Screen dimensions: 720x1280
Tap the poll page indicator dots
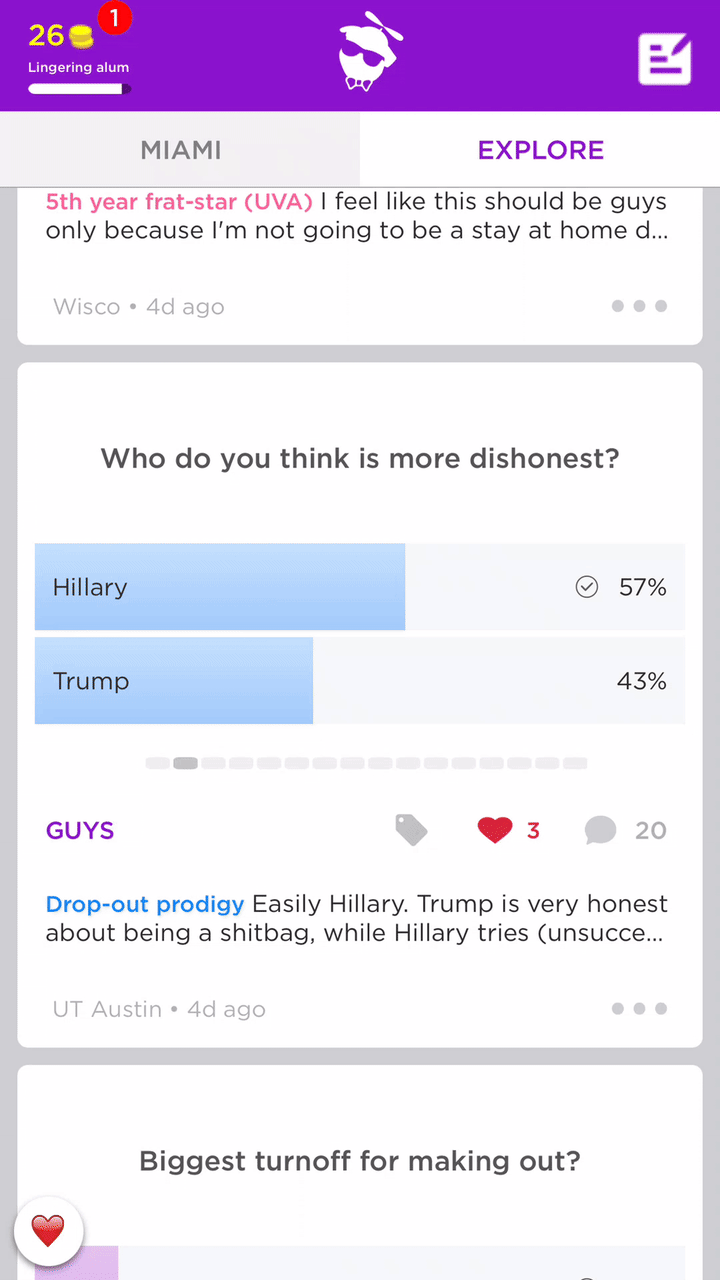pos(366,763)
